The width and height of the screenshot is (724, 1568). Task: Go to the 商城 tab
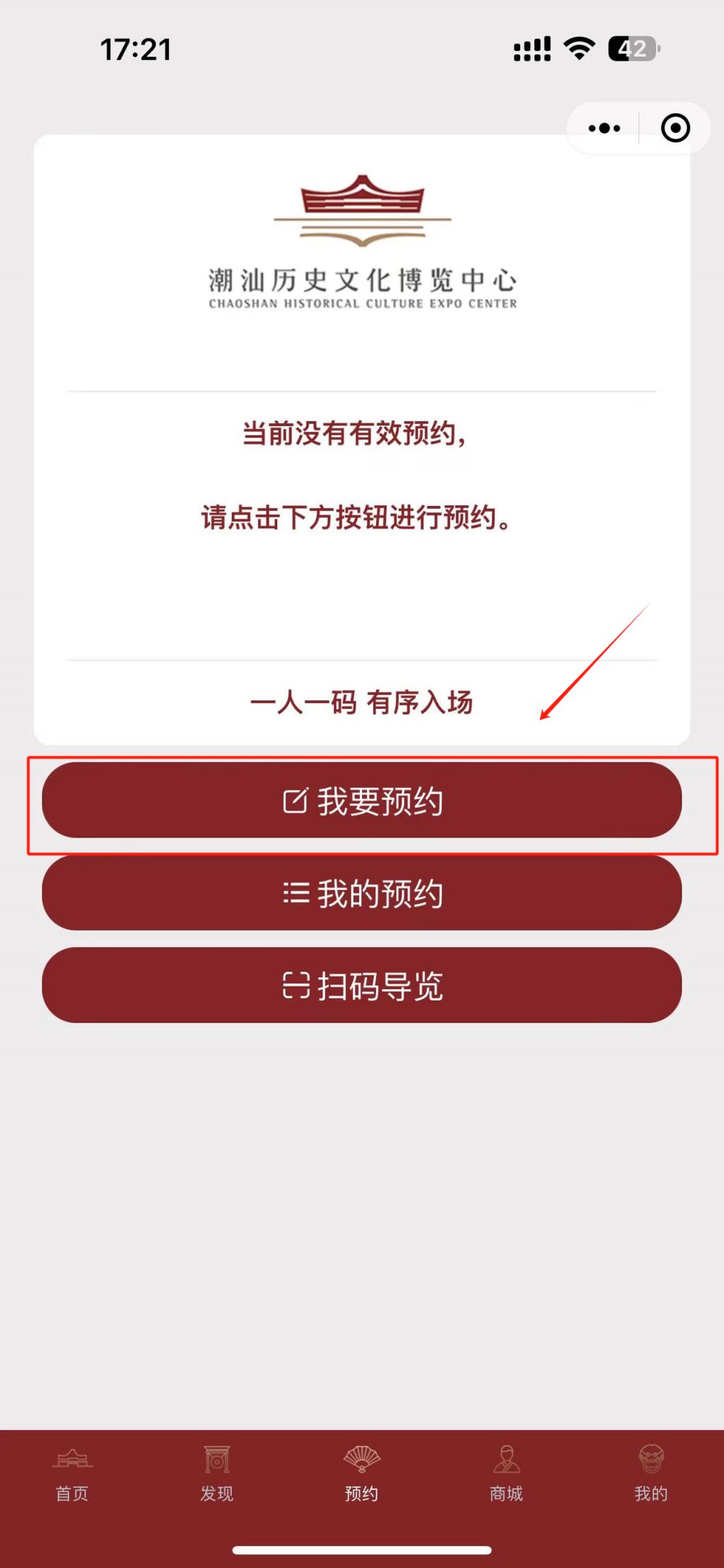506,1474
